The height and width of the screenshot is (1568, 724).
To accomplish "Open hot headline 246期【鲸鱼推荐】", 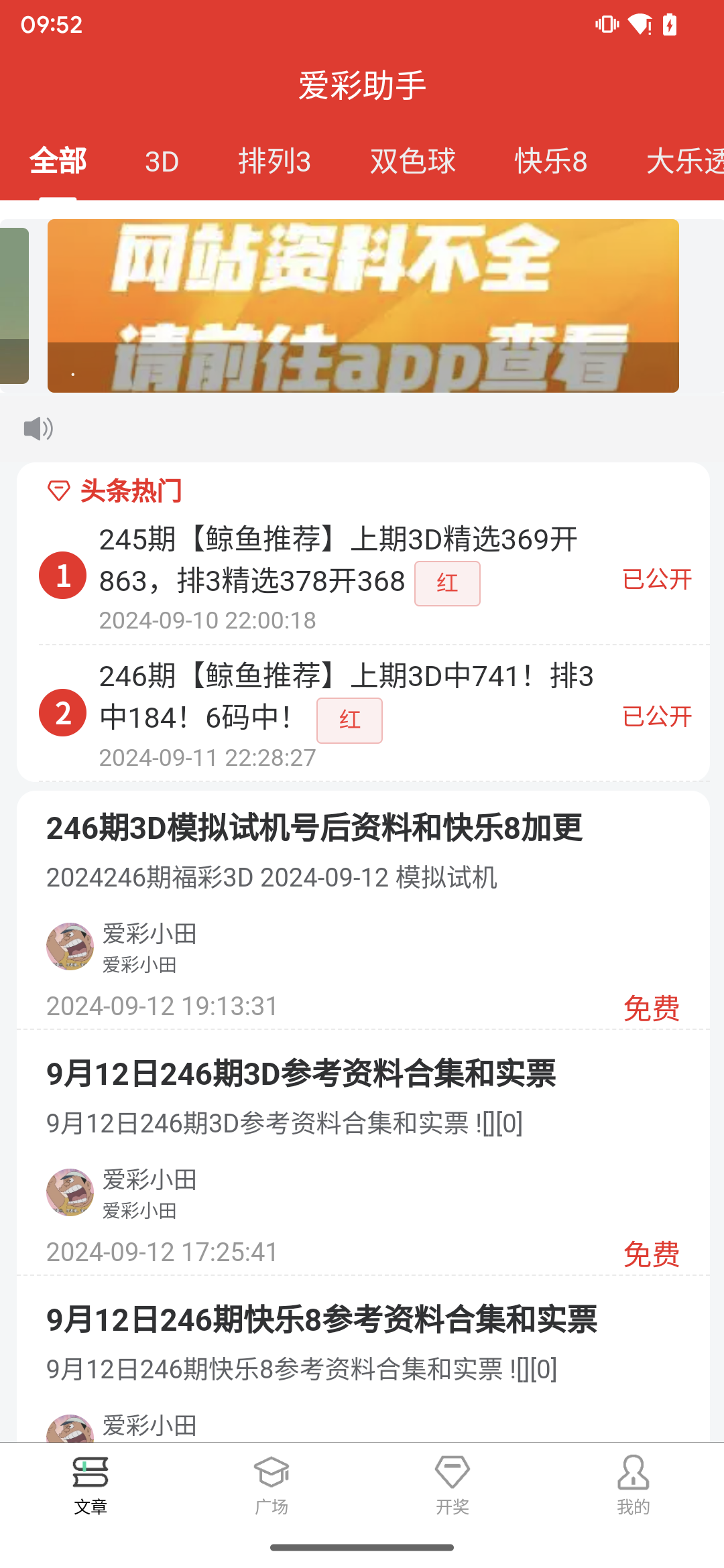I will 345,697.
